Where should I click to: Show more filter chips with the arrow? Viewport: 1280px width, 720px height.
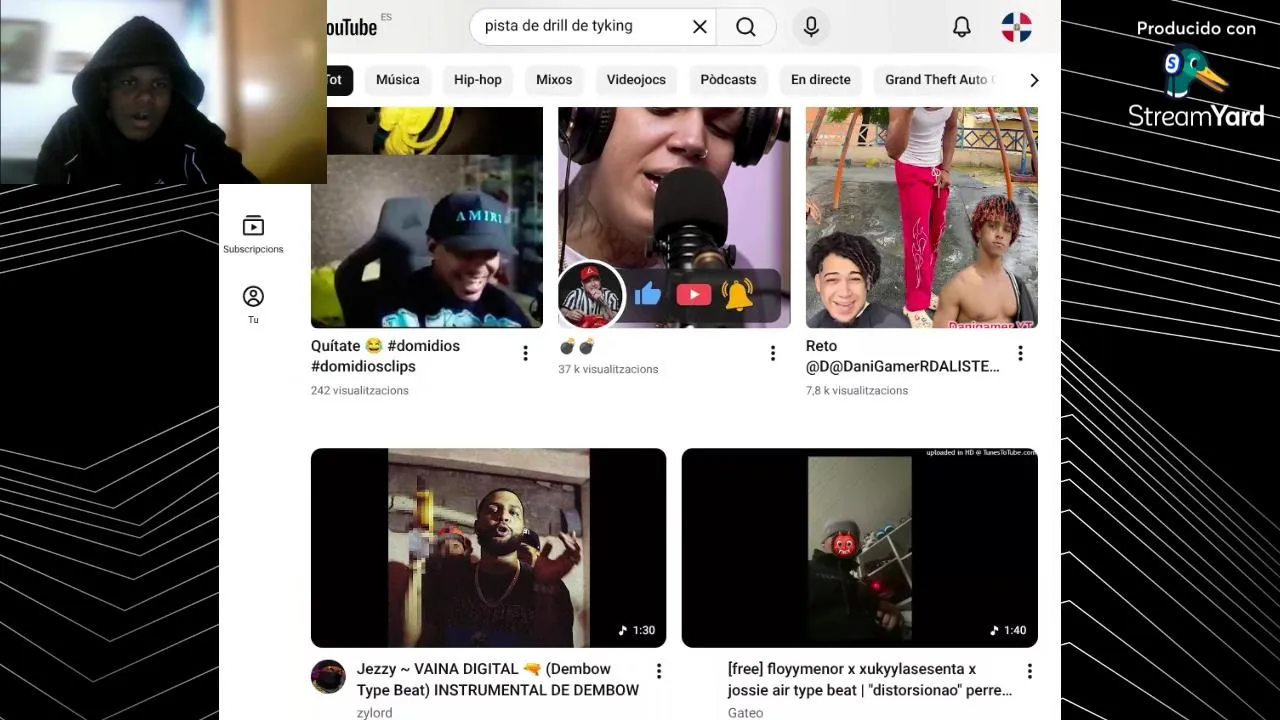1034,80
